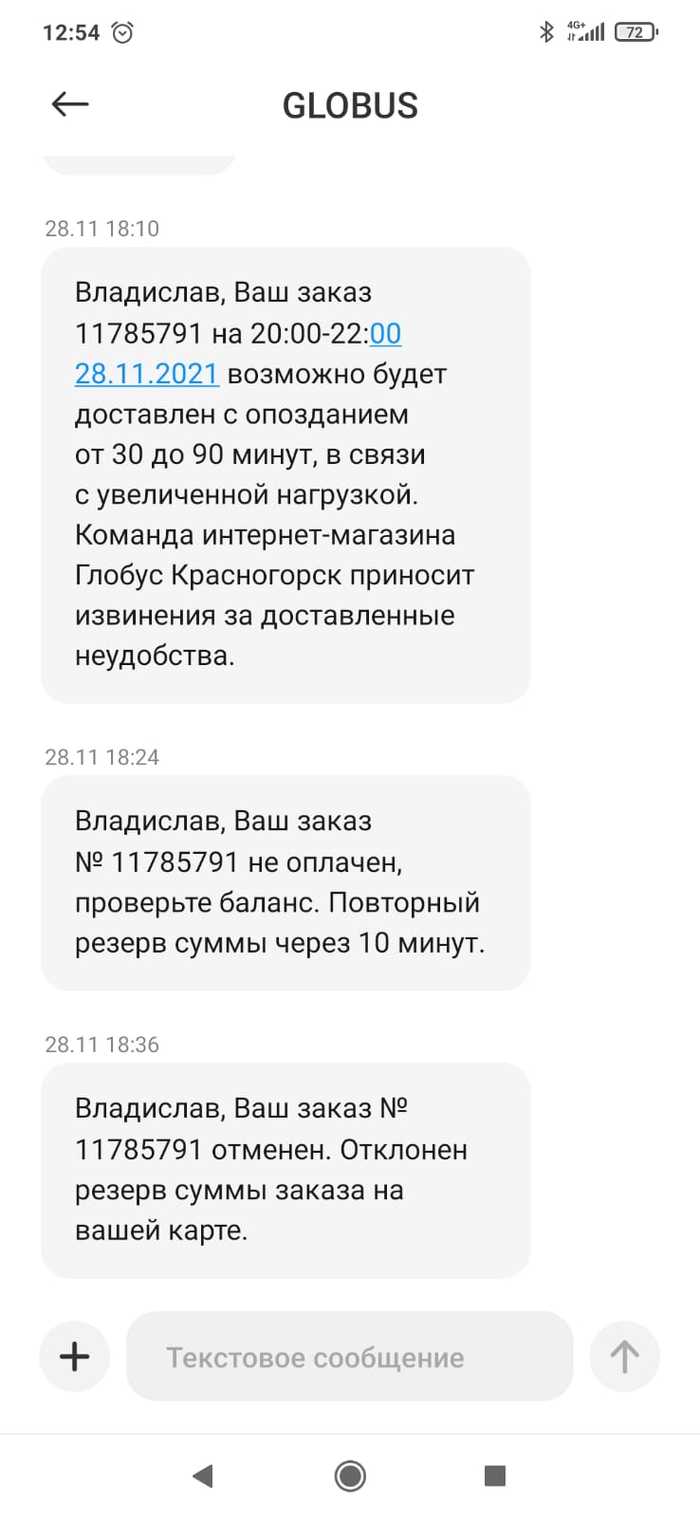This screenshot has height=1518, width=700.
Task: Focus the Текстовое сообщение field
Action: click(349, 1357)
